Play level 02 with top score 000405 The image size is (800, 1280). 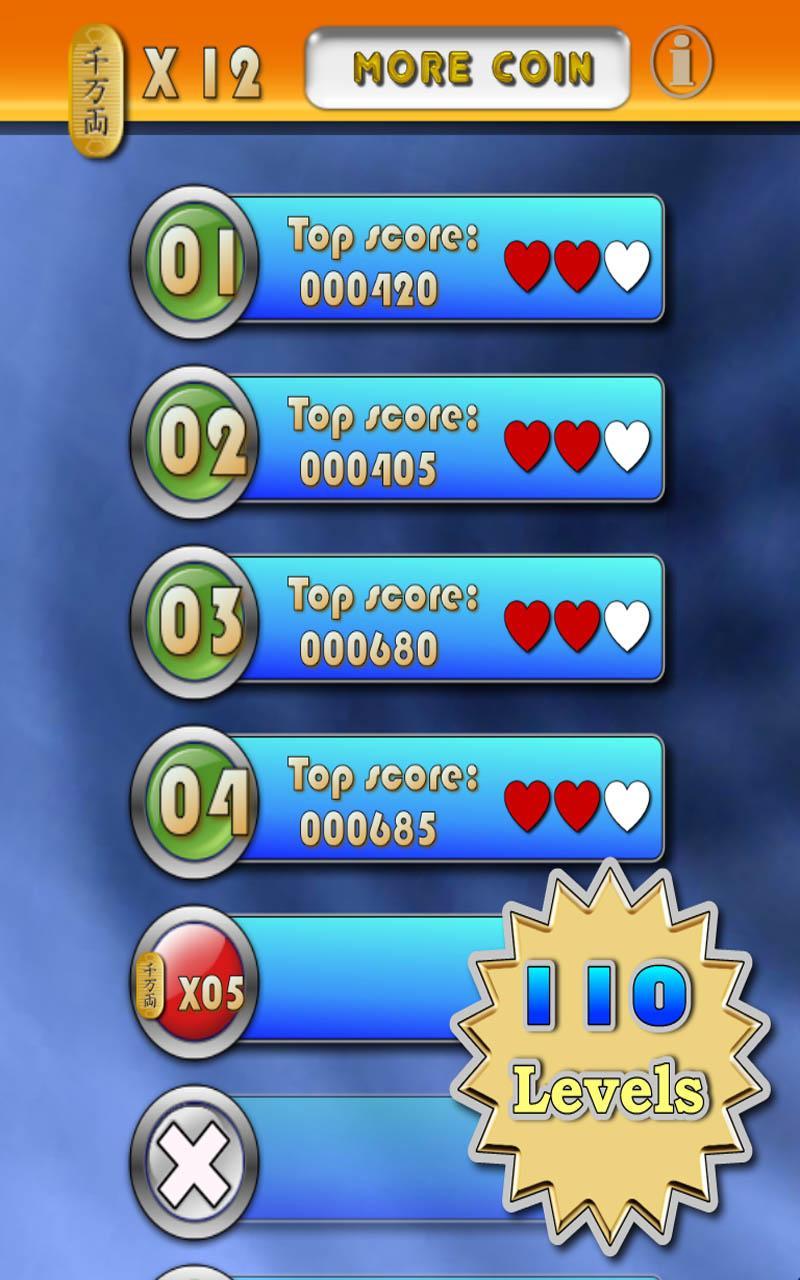(x=400, y=440)
